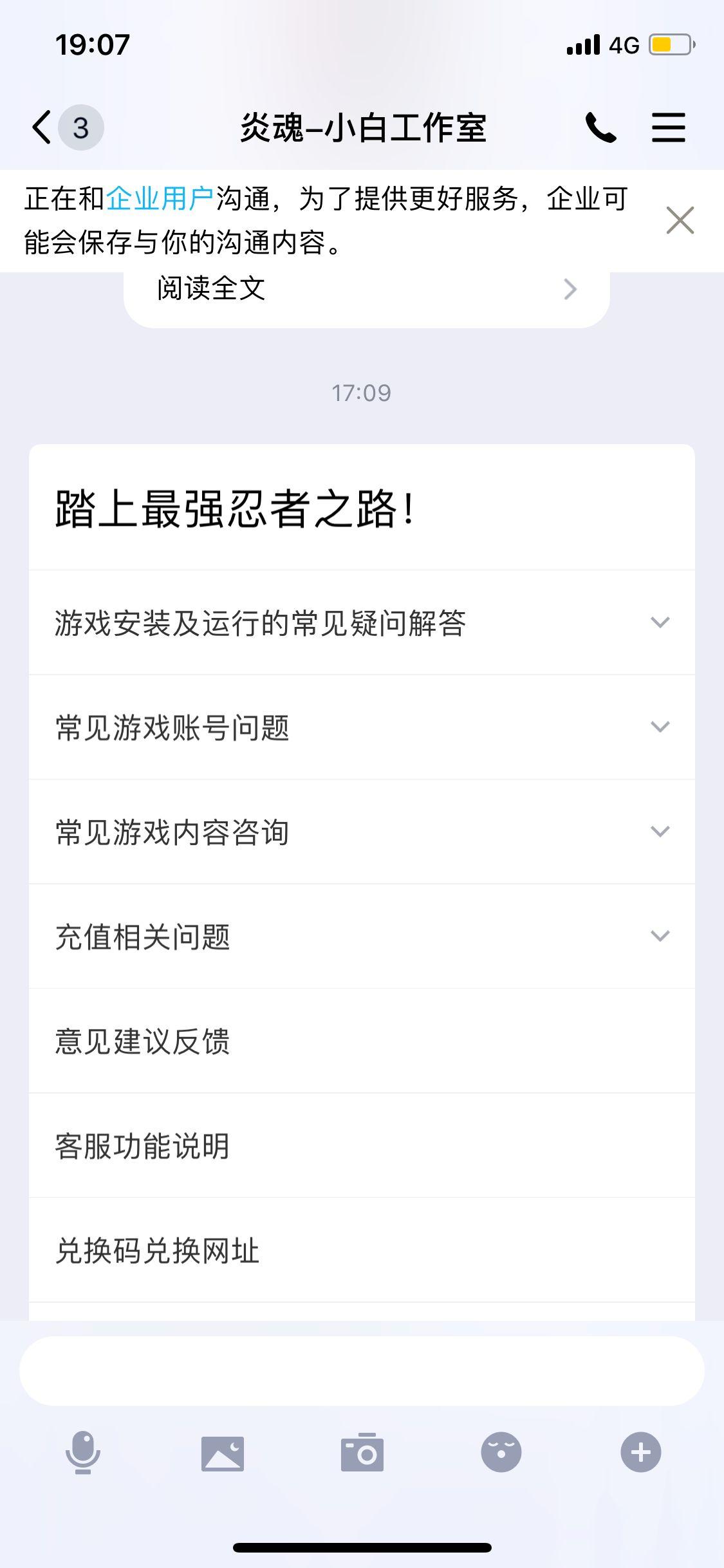Open the photo gallery picker
The width and height of the screenshot is (724, 1568).
point(223,1453)
